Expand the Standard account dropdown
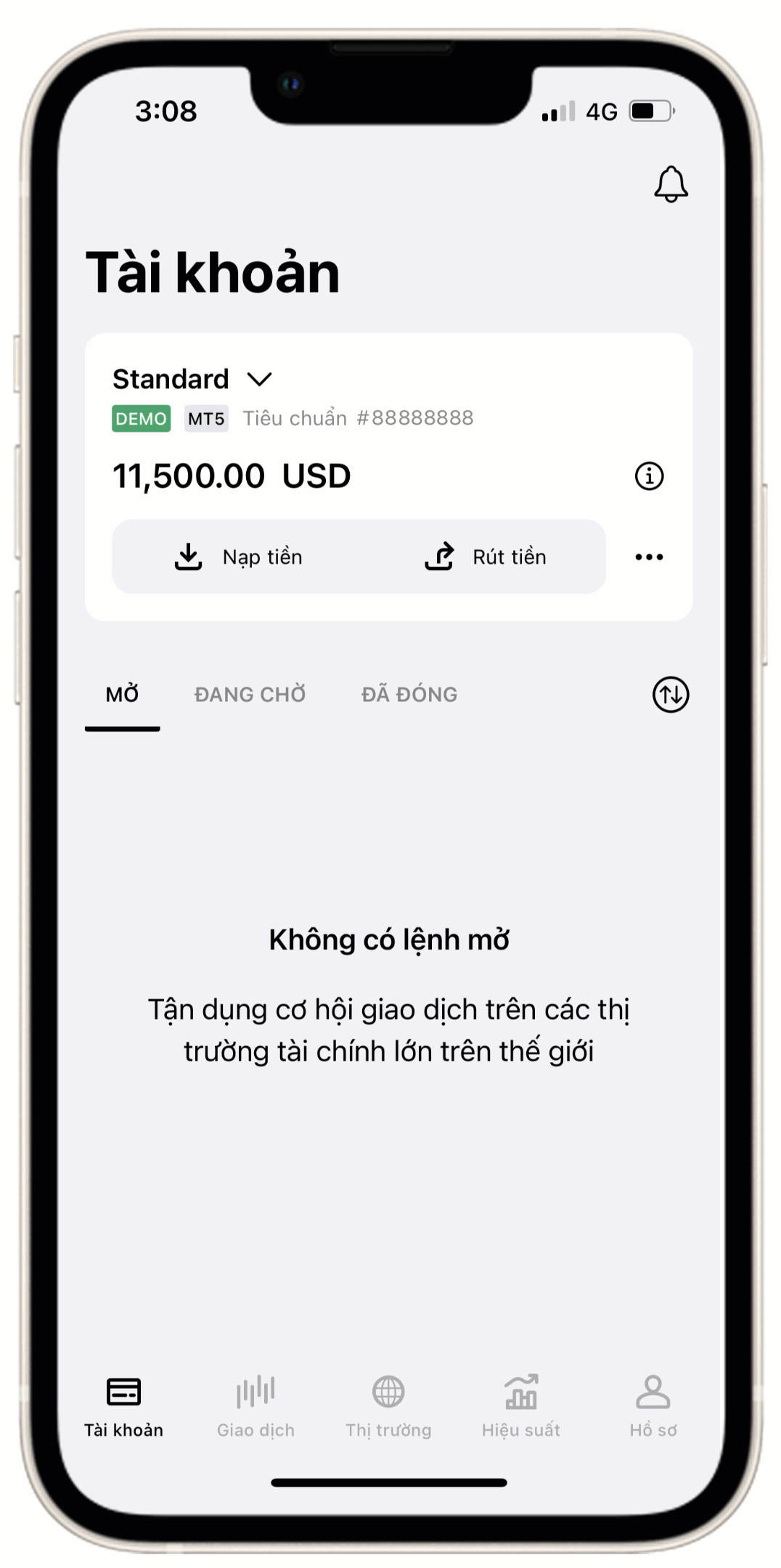This screenshot has width=781, height=1568. coord(259,379)
